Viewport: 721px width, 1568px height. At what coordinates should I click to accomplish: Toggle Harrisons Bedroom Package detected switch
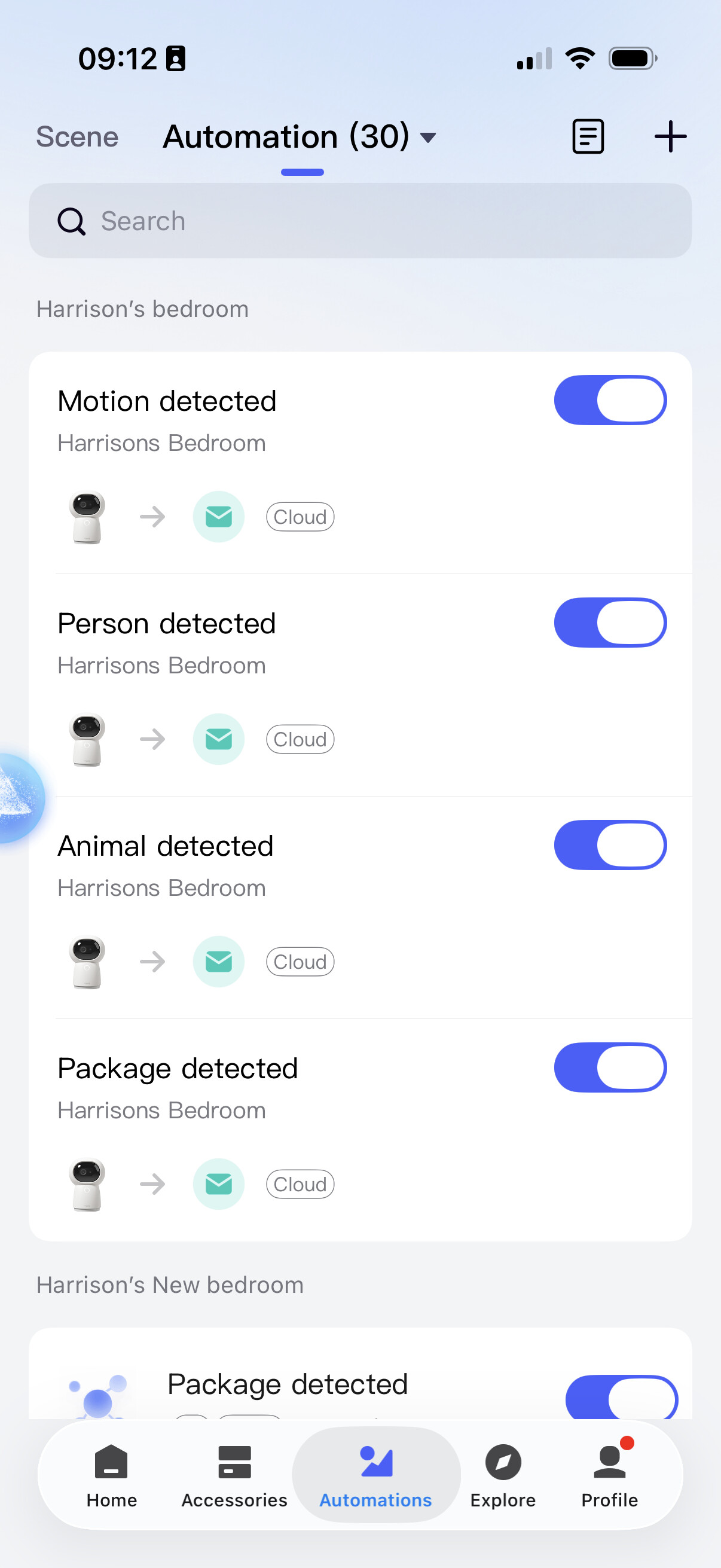[x=610, y=1067]
